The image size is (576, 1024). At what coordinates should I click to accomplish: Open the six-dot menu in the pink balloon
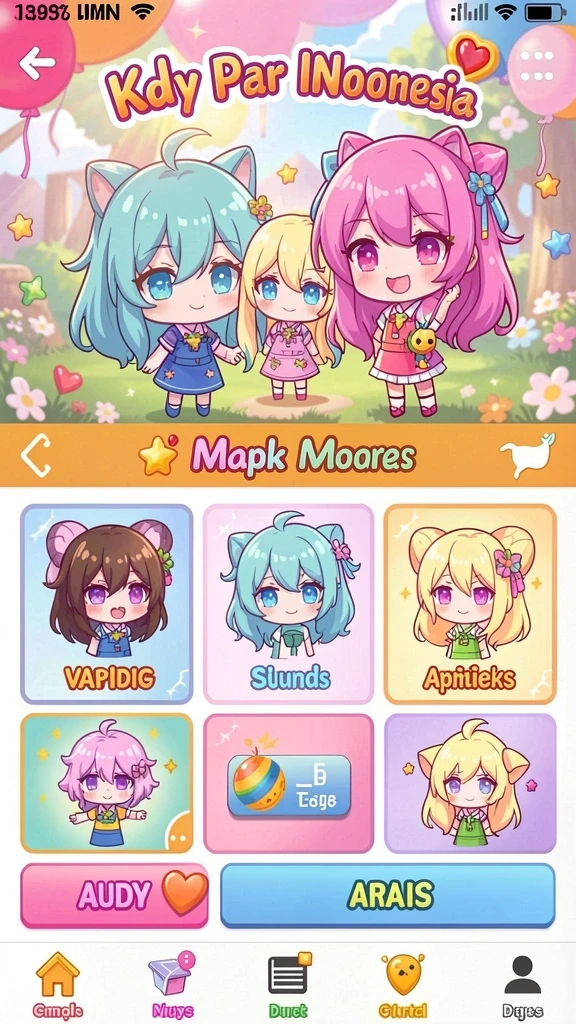pos(537,66)
